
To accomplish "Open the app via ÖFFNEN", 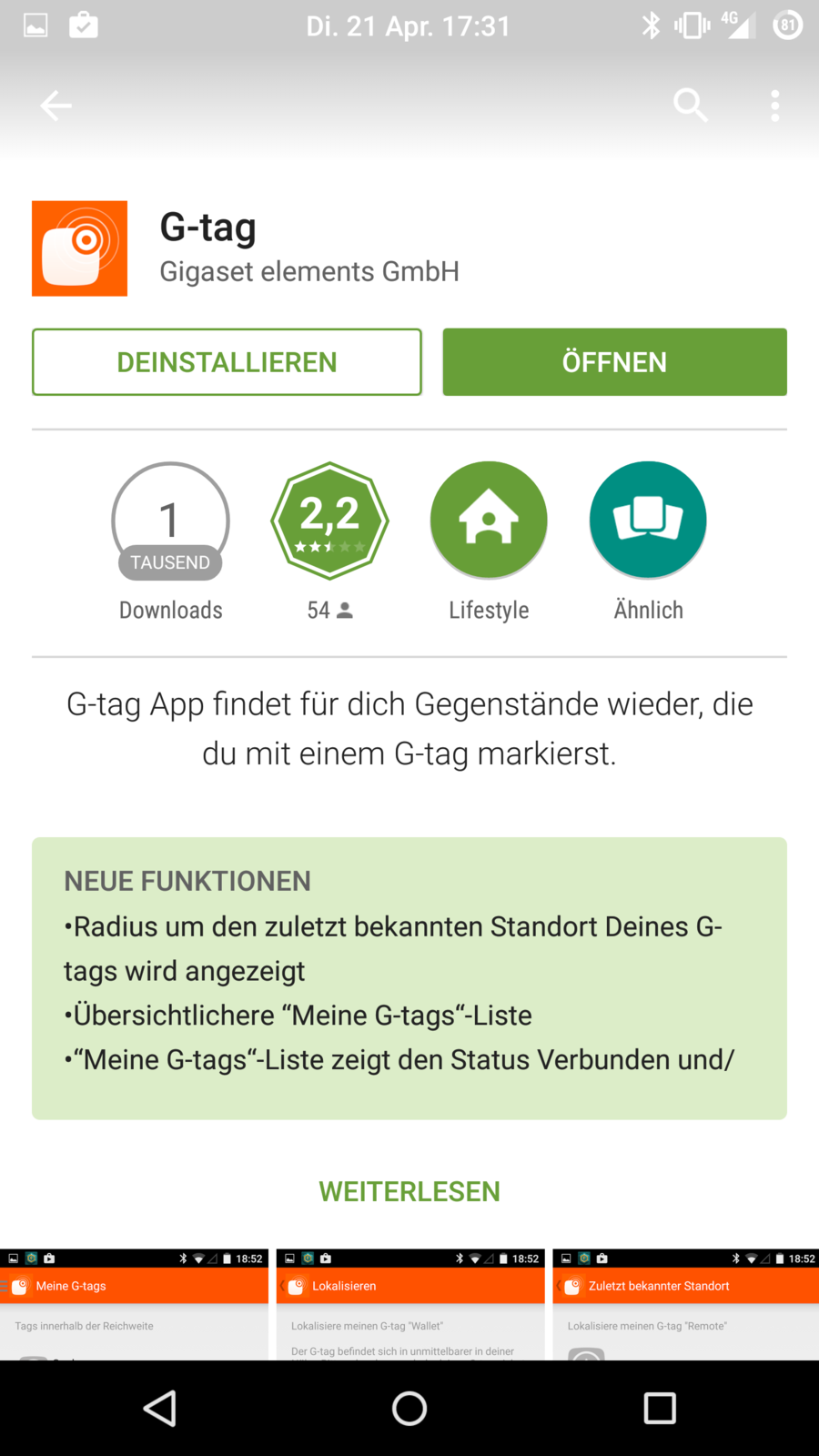I will tap(614, 362).
